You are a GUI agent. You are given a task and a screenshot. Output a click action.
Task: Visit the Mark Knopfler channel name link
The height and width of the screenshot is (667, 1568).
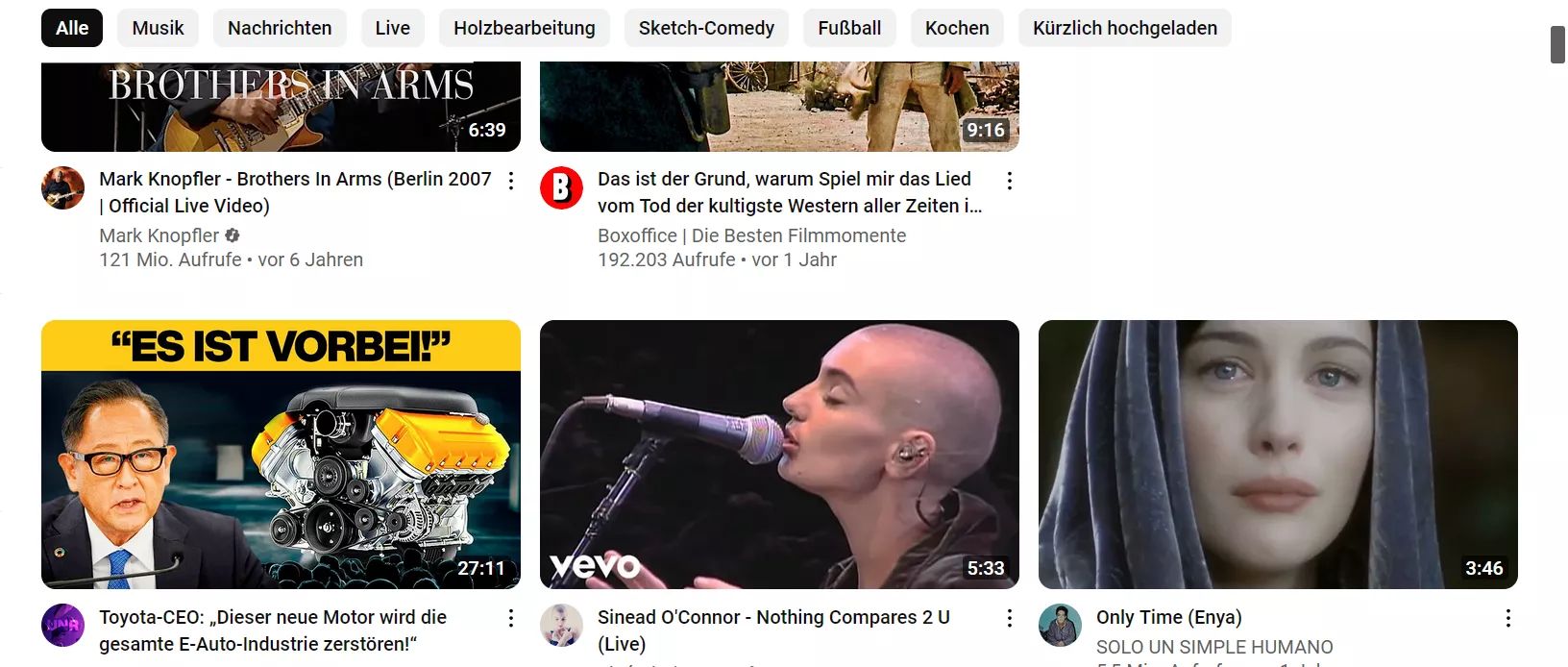(159, 235)
